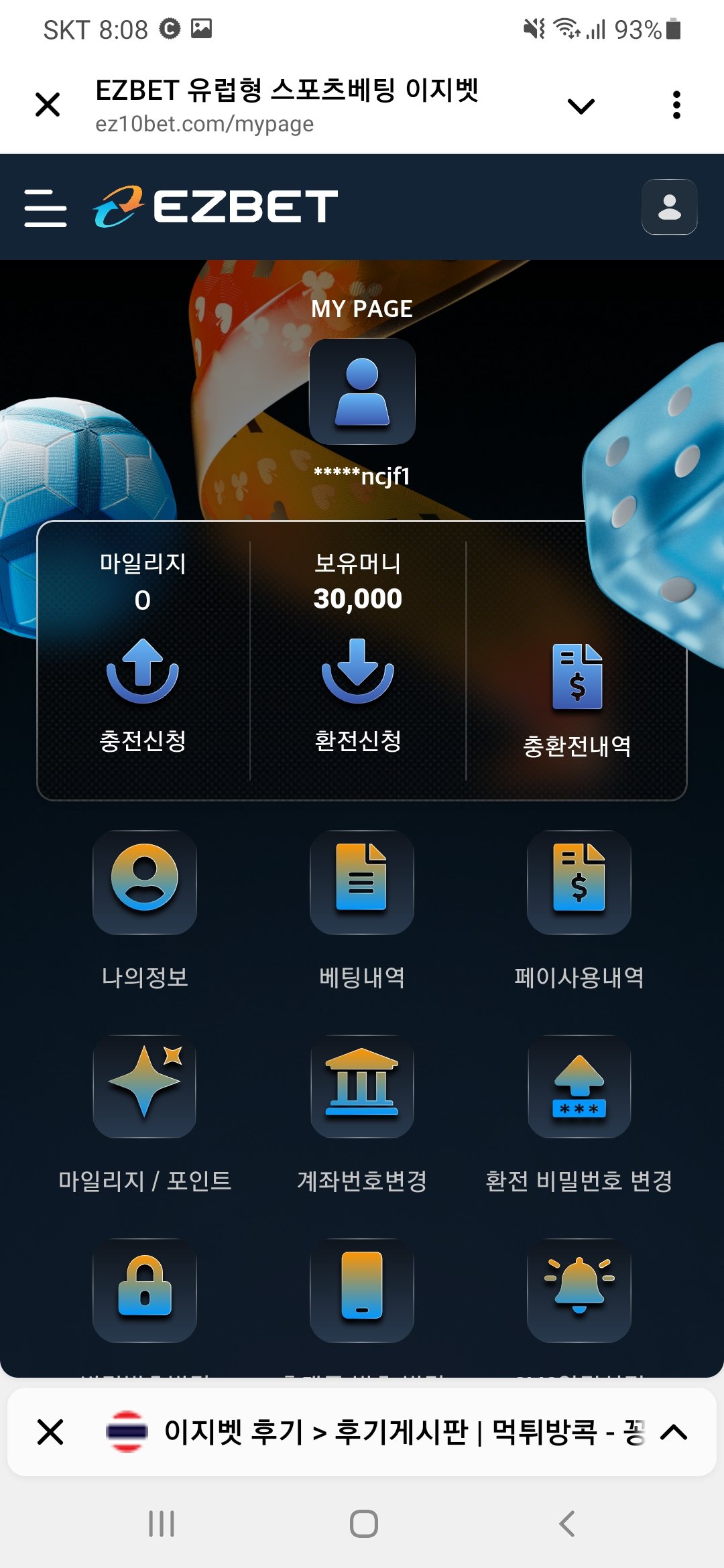Tap the account profile icon button
This screenshot has width=724, height=1568.
(x=669, y=207)
